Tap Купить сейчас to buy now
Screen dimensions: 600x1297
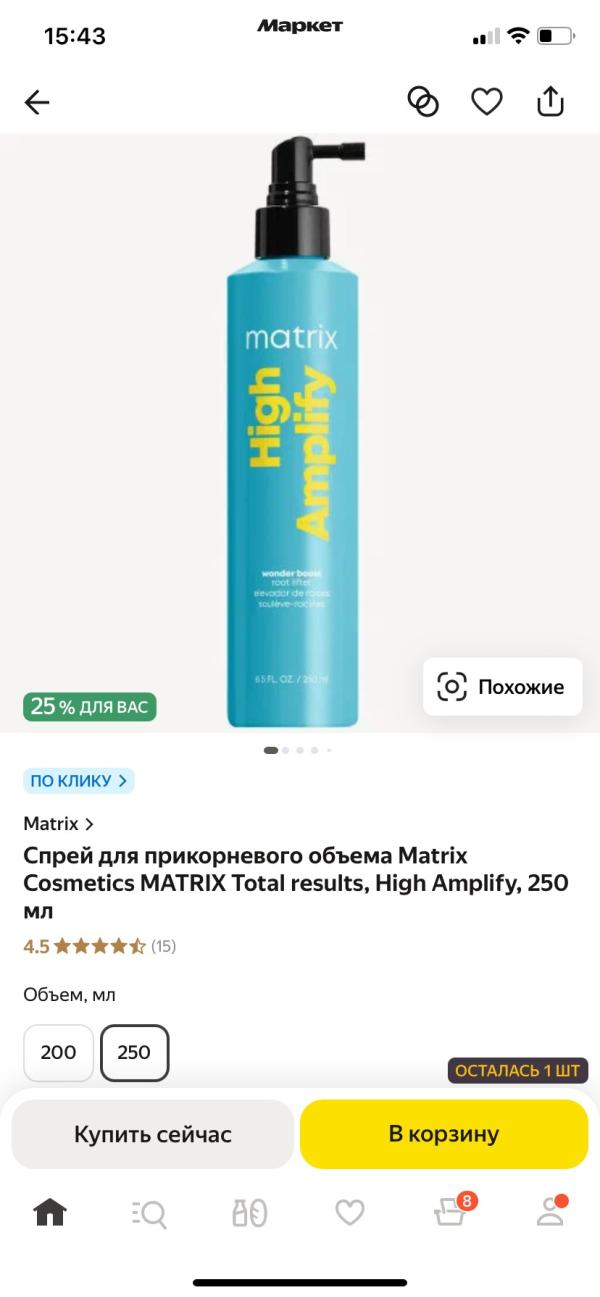point(153,1134)
